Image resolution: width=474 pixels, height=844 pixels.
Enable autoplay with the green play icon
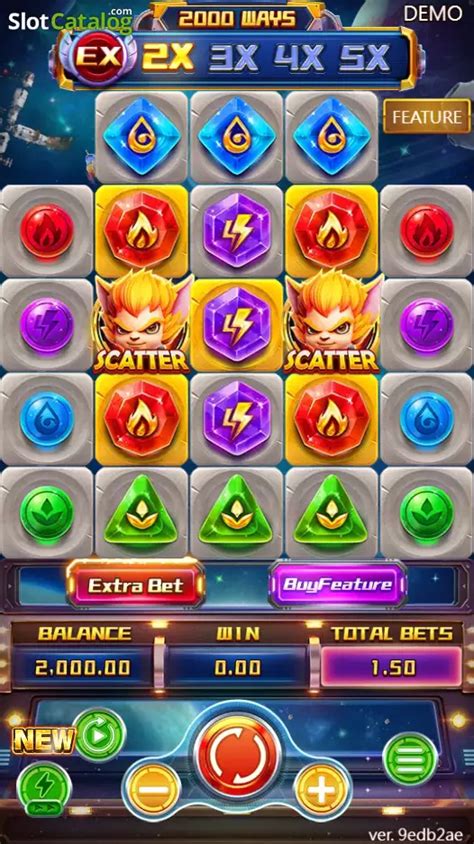100,735
